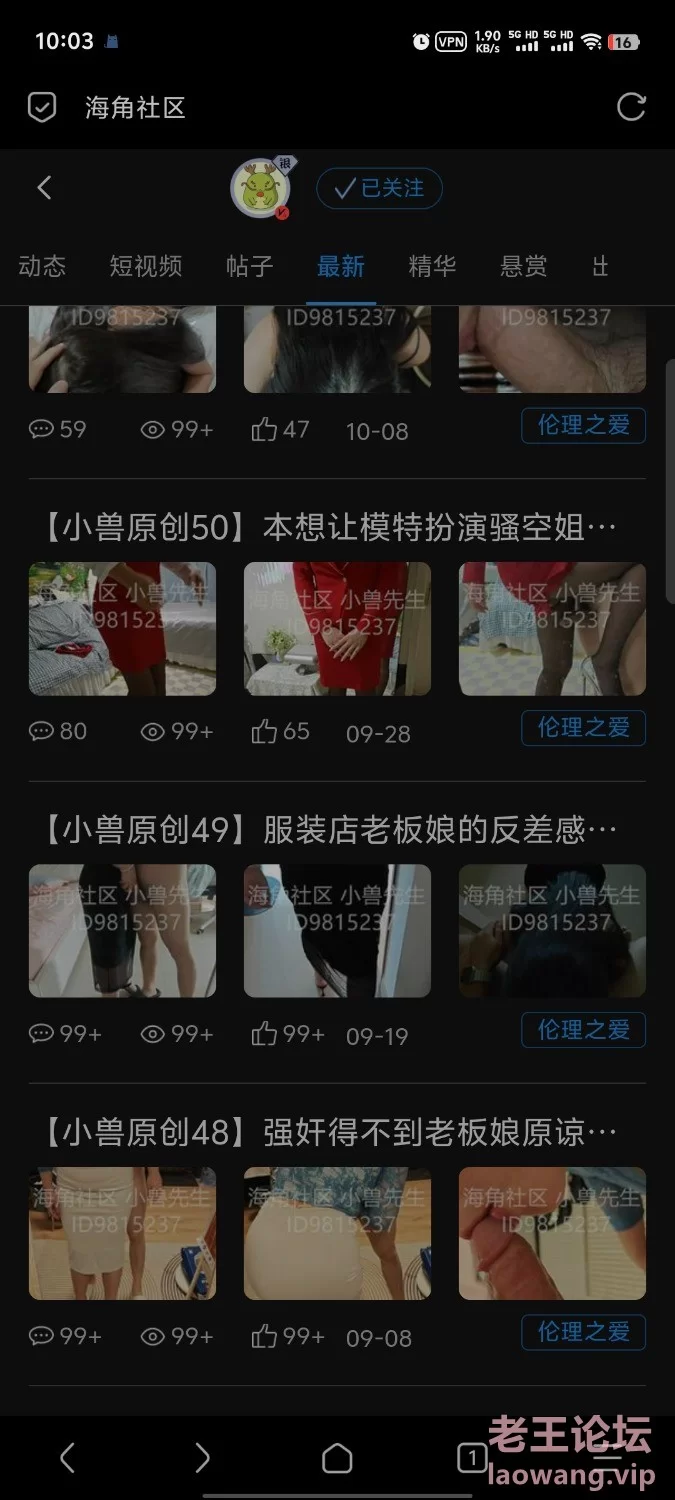Reload the page with the refresh icon
Screen dimensions: 675x1500
coord(631,107)
